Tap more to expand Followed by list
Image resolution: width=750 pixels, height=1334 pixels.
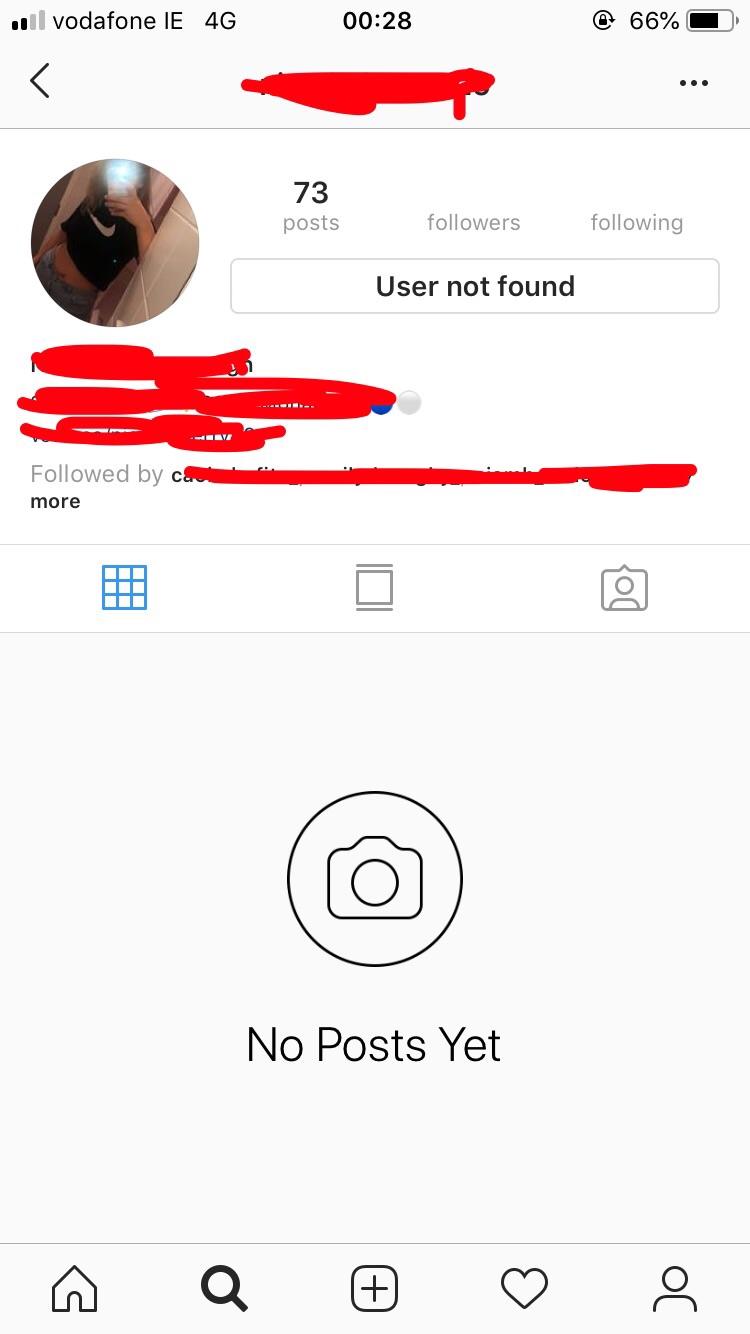click(x=55, y=501)
